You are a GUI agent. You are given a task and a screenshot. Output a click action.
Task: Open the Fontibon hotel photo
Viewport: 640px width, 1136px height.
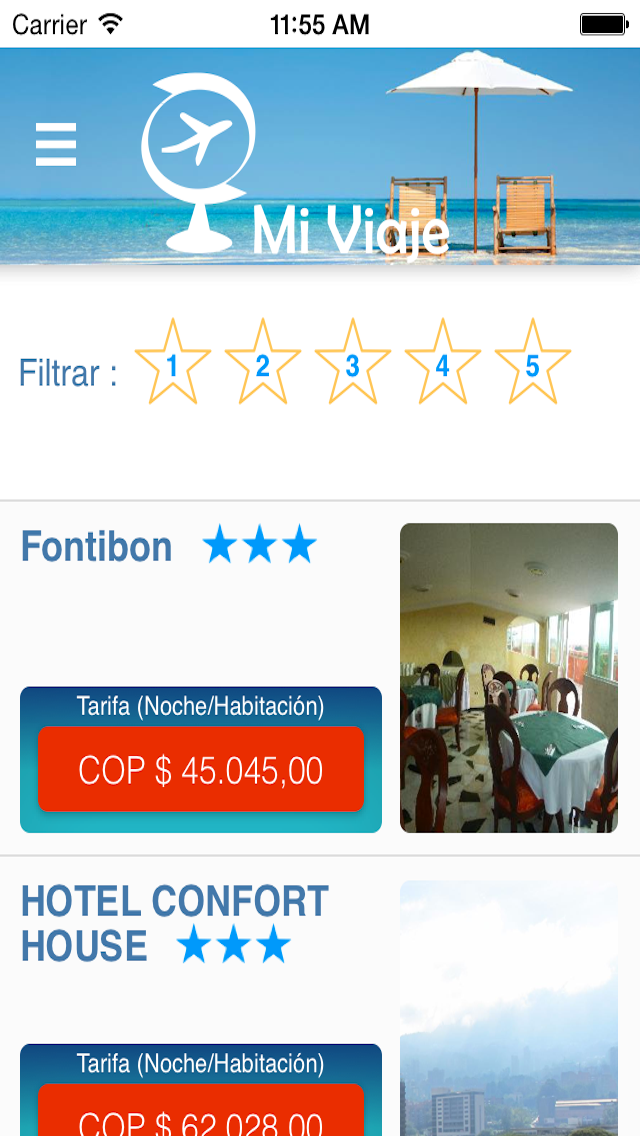[x=509, y=678]
